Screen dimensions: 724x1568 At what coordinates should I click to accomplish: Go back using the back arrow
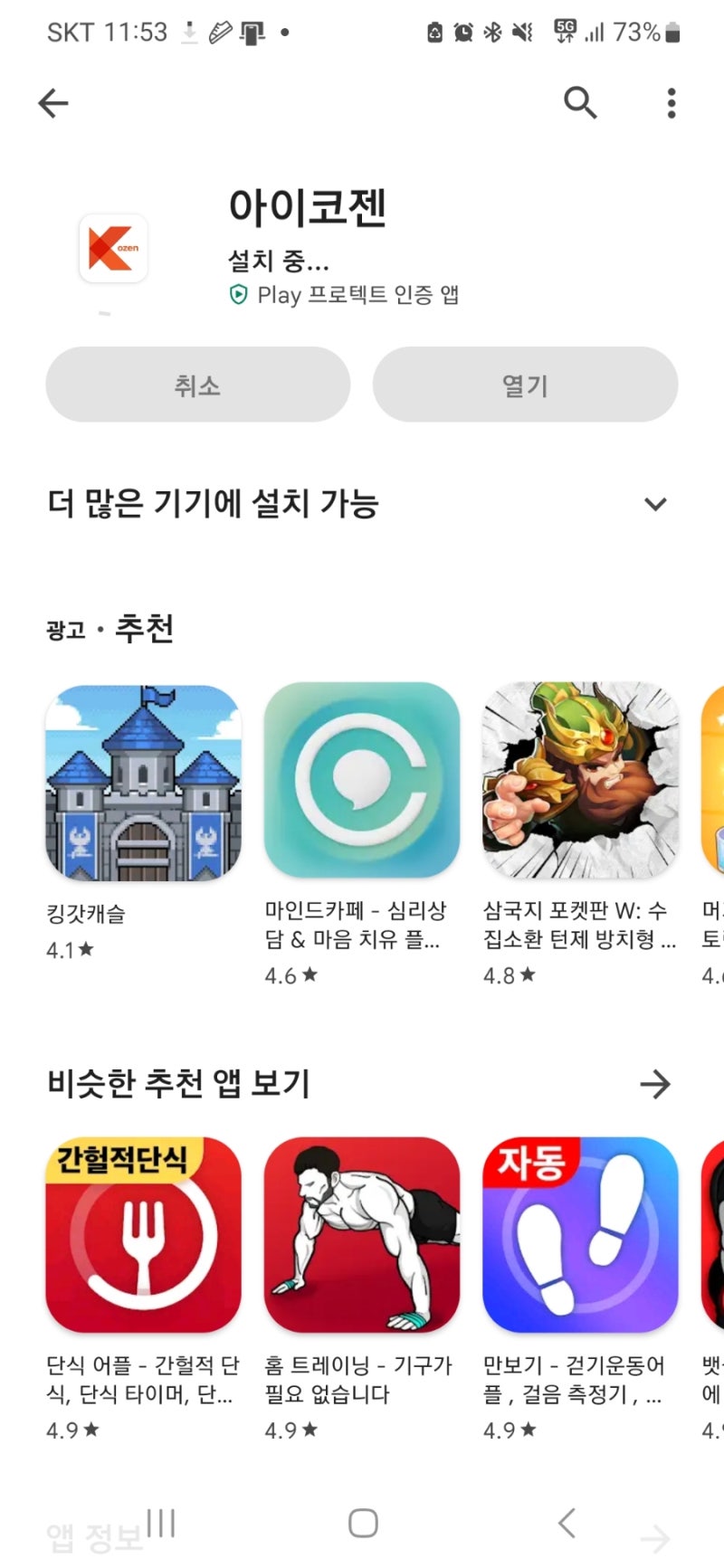(x=52, y=102)
